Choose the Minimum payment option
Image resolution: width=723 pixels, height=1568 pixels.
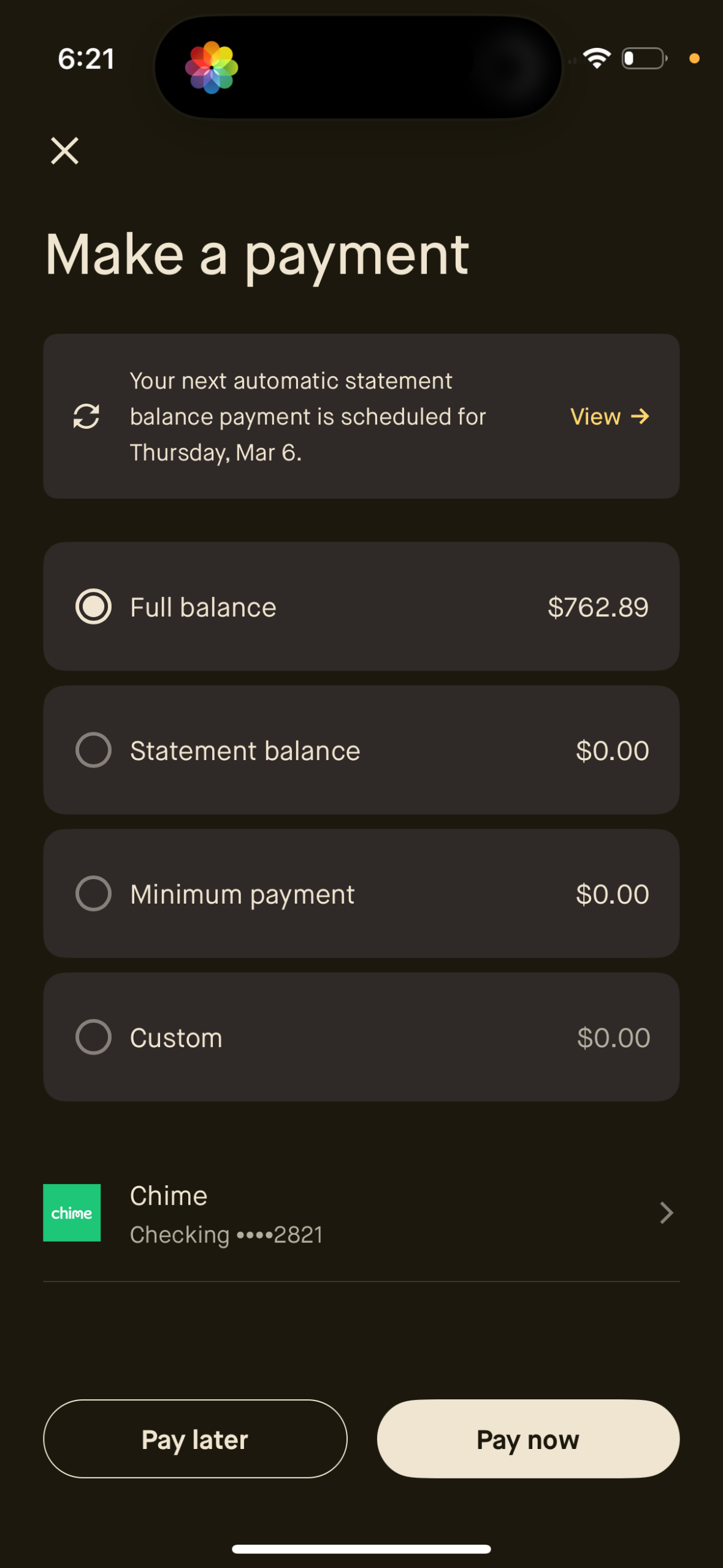click(93, 894)
